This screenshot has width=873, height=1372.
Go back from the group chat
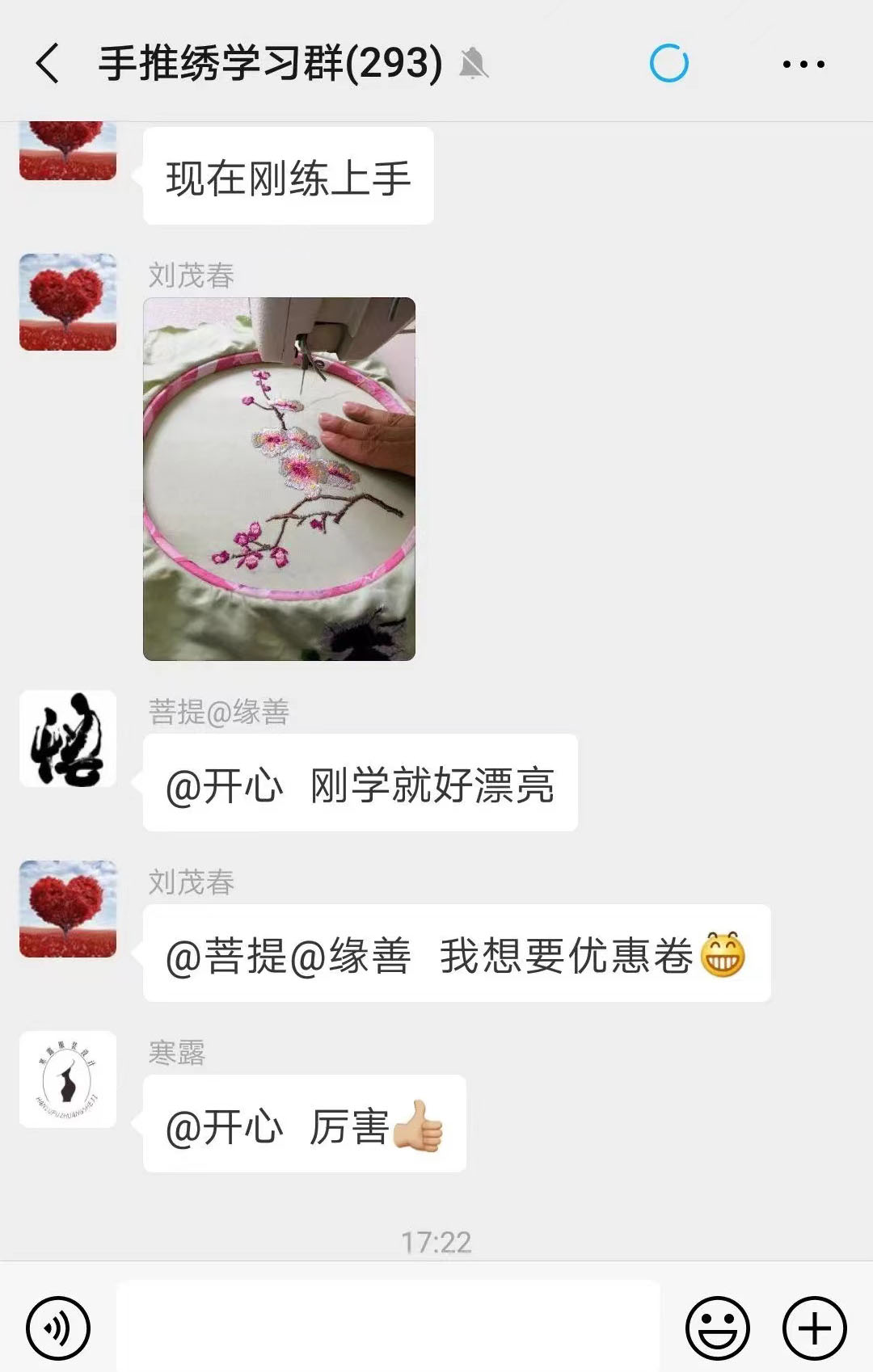point(48,64)
